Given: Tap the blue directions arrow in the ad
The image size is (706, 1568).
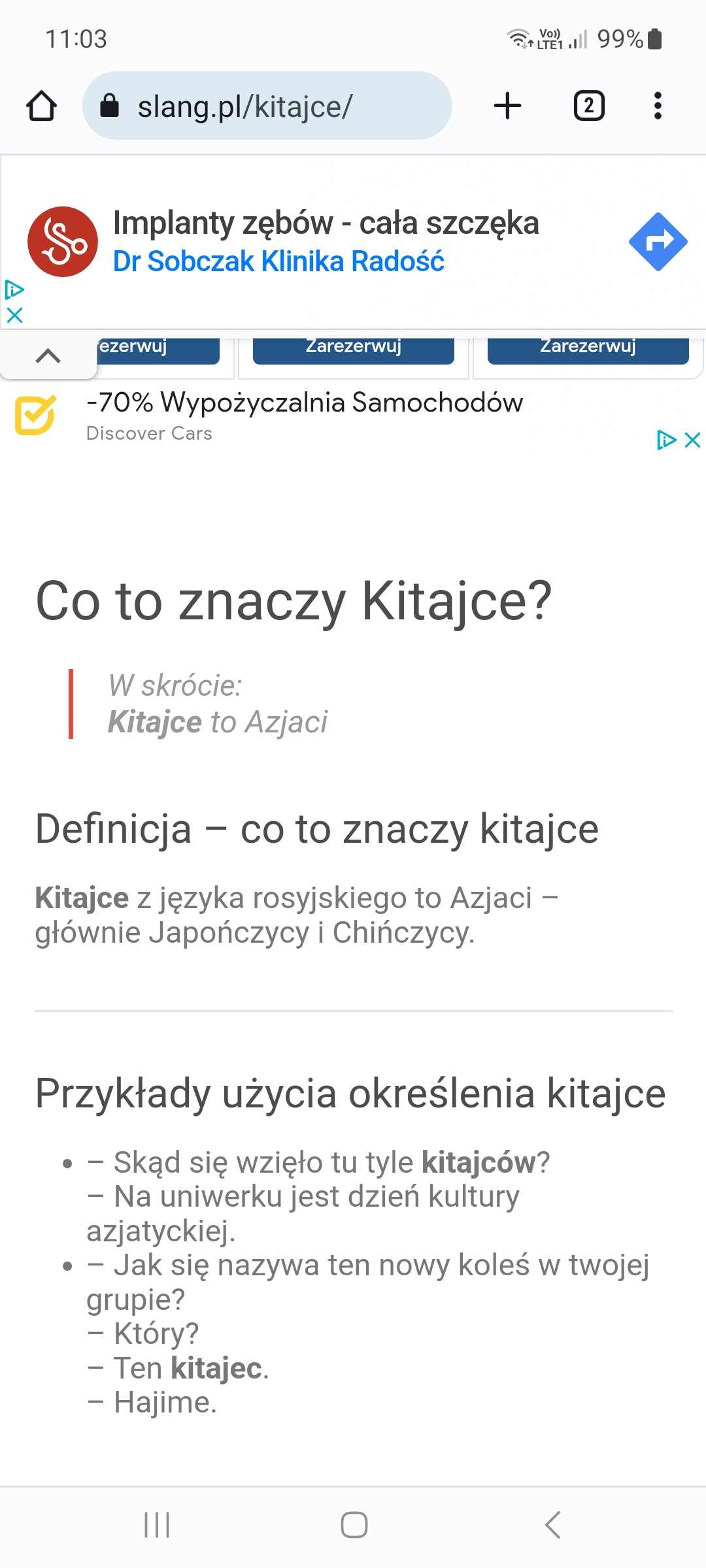Looking at the screenshot, I should (x=658, y=242).
